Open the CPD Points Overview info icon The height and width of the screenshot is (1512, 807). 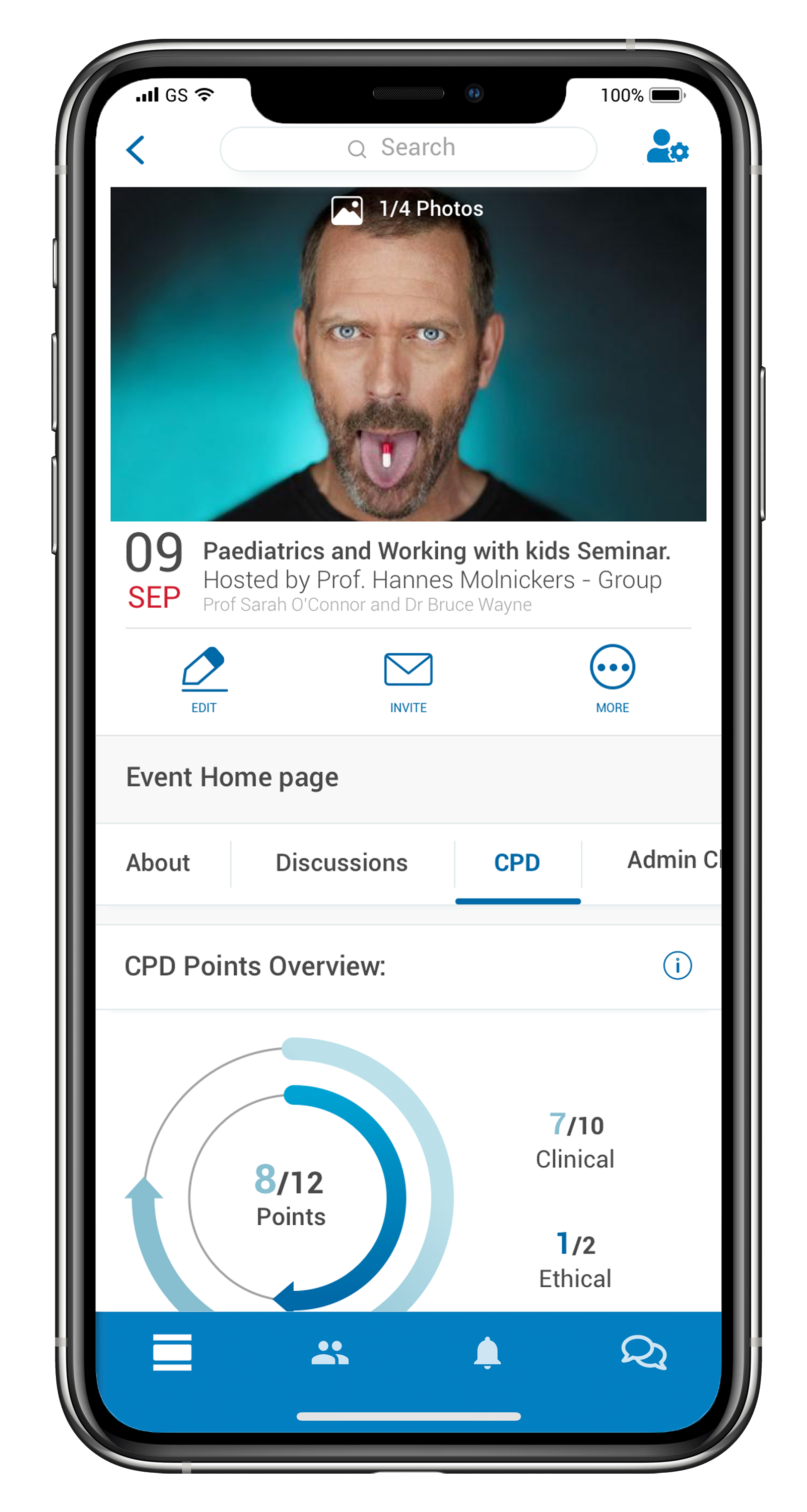click(x=677, y=965)
